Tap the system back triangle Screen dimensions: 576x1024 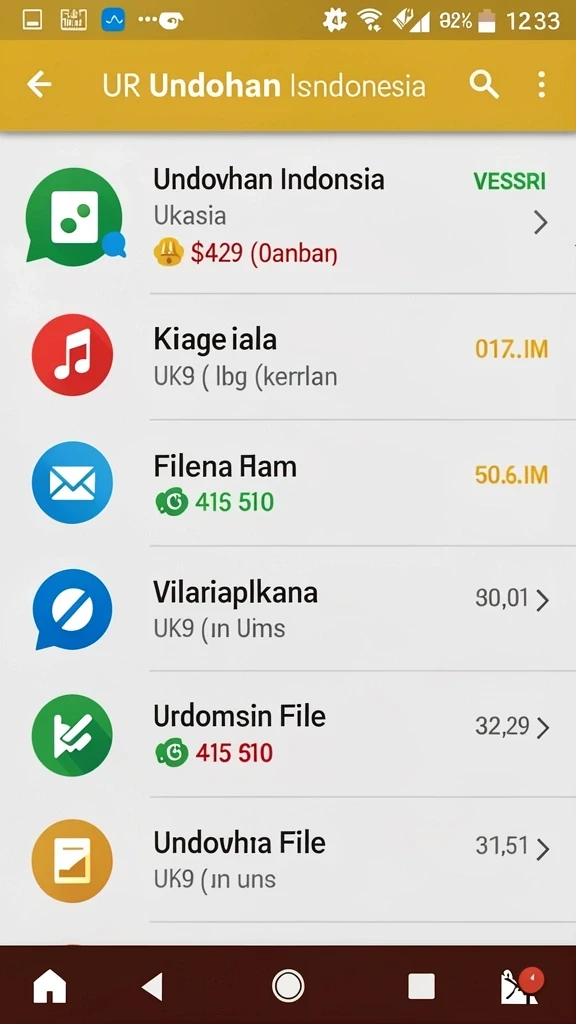coord(153,986)
